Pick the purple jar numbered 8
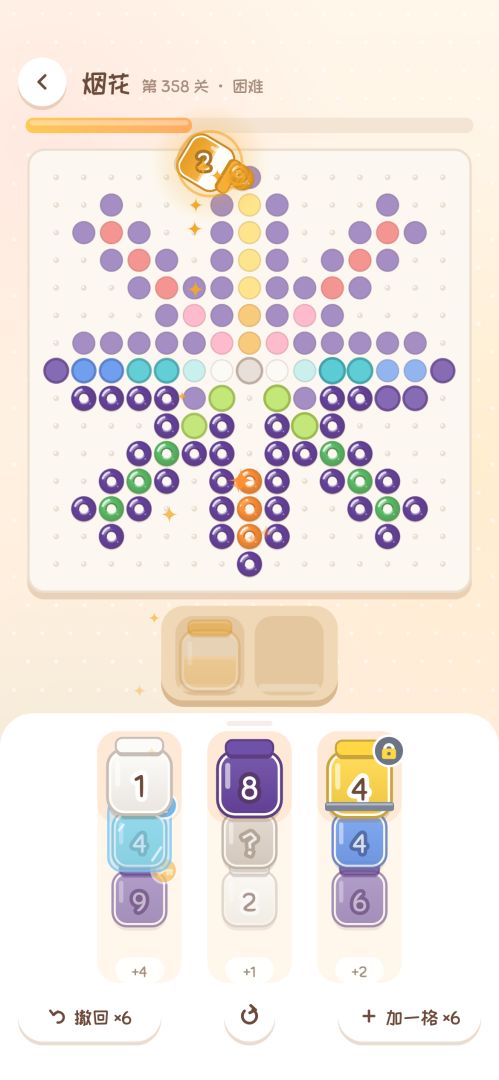This screenshot has width=499, height=1080. pos(250,778)
